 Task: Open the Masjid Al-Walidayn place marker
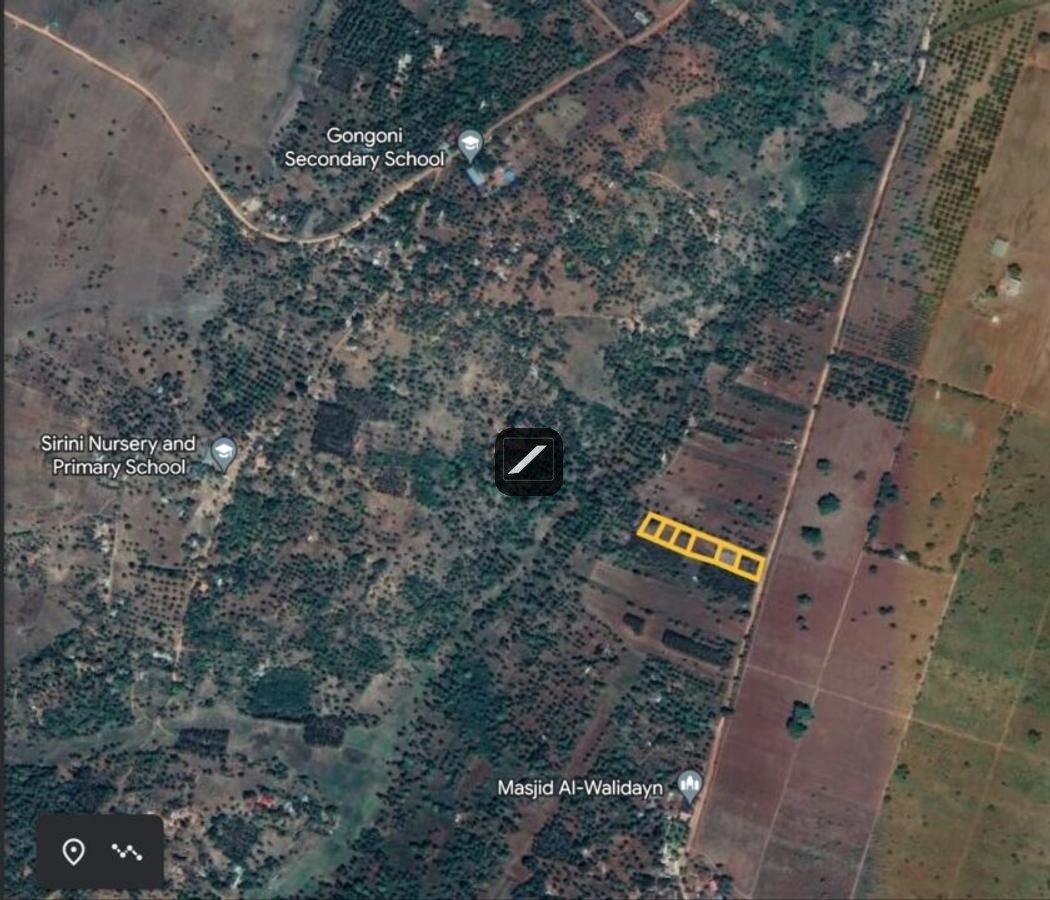coord(688,786)
